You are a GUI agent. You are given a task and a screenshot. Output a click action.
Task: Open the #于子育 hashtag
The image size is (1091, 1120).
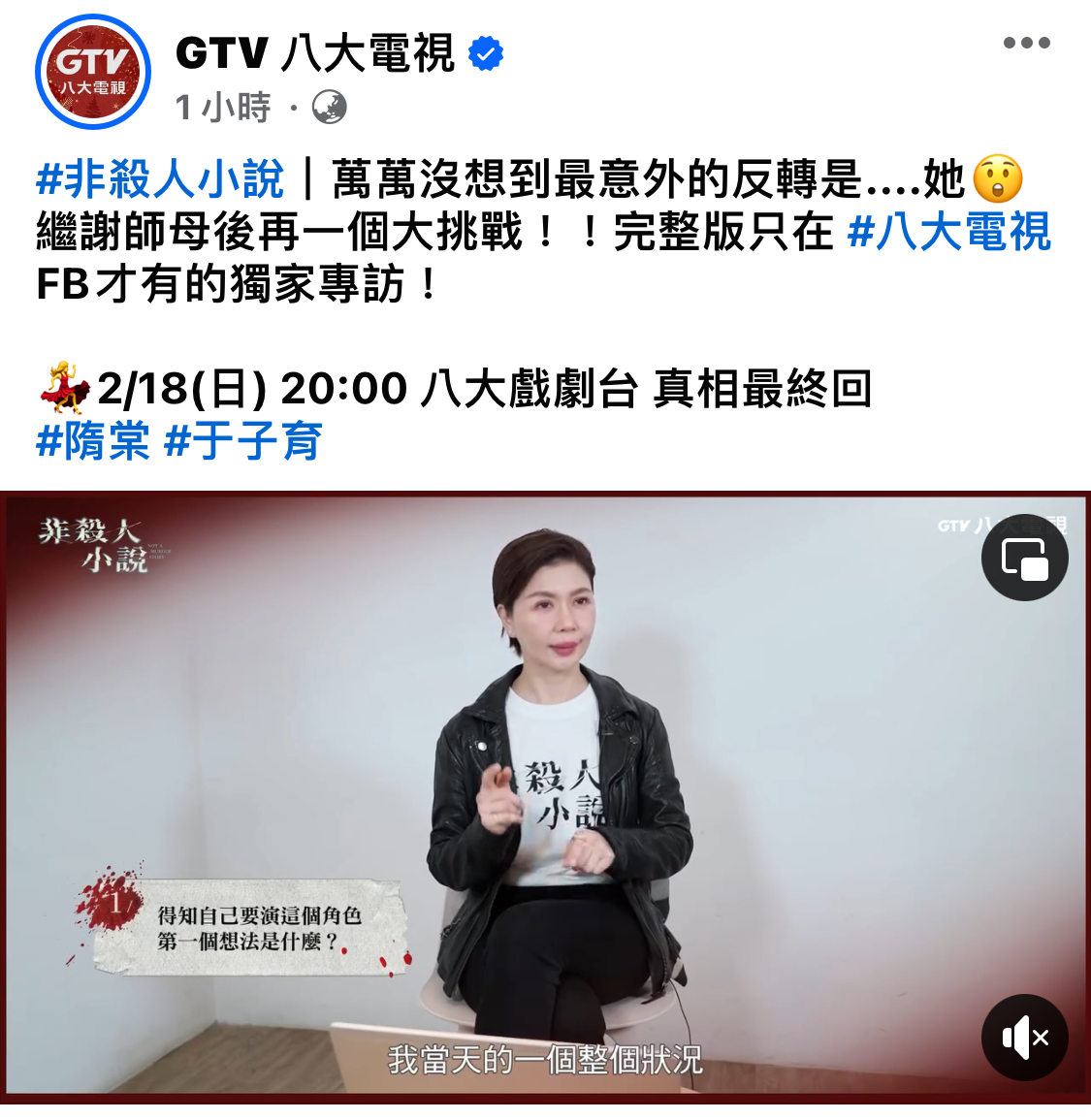(x=243, y=441)
